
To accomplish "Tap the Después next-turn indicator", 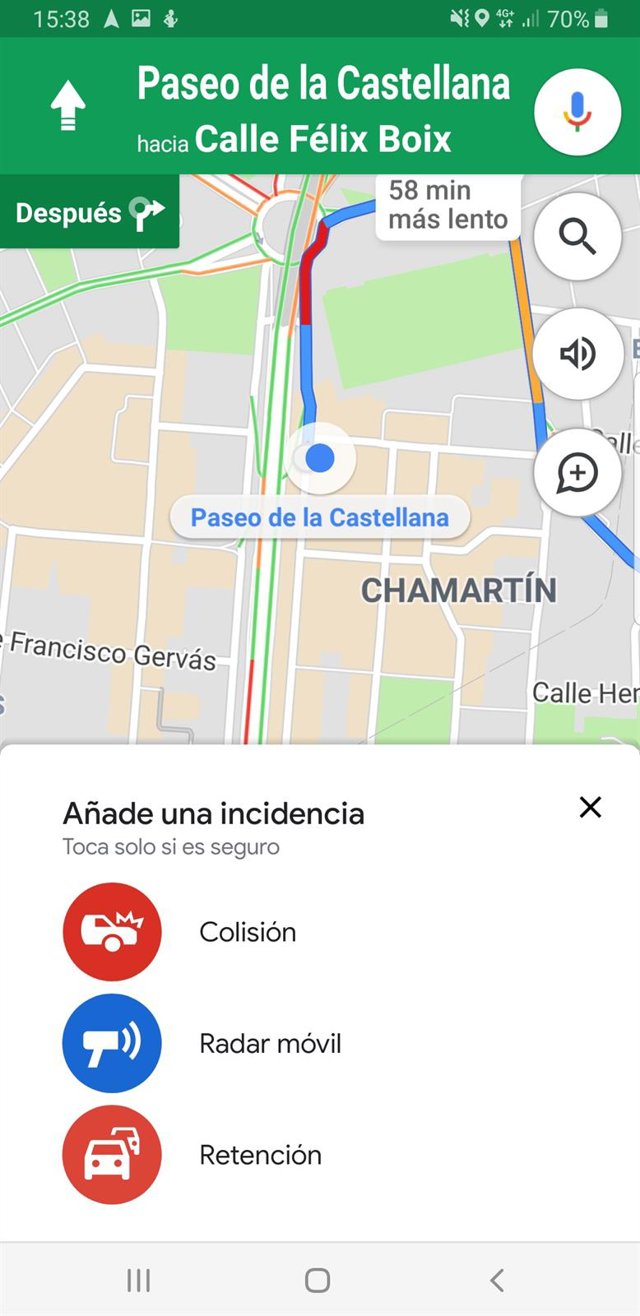I will click(90, 212).
